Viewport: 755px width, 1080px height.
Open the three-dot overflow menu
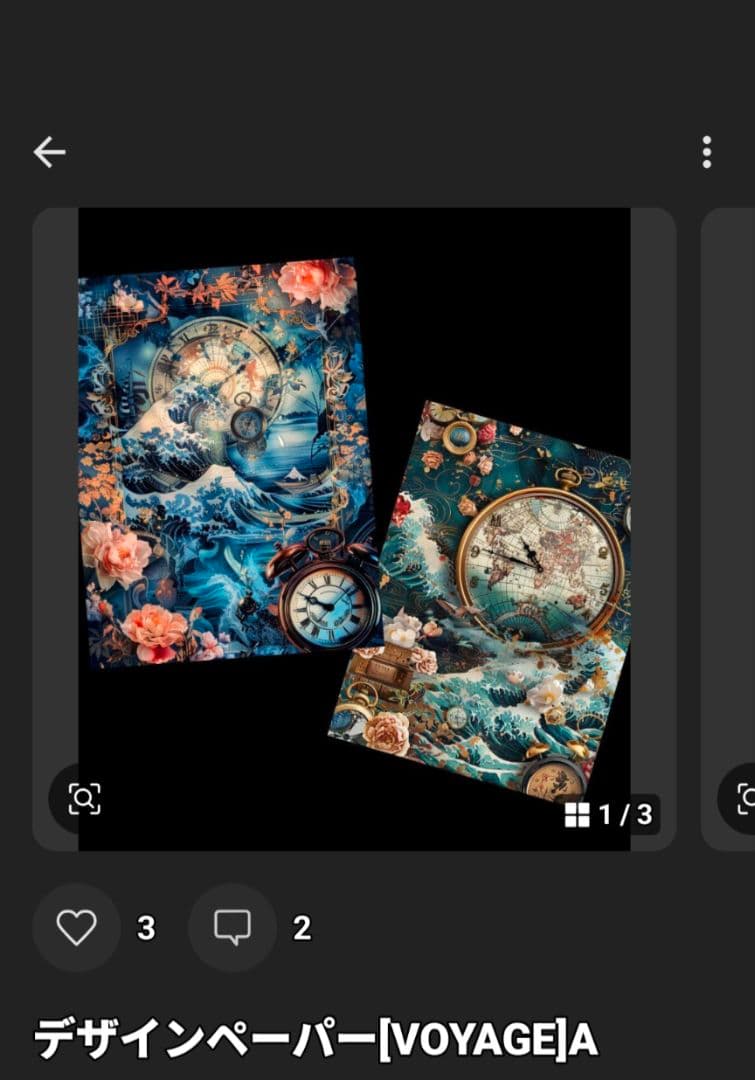706,152
